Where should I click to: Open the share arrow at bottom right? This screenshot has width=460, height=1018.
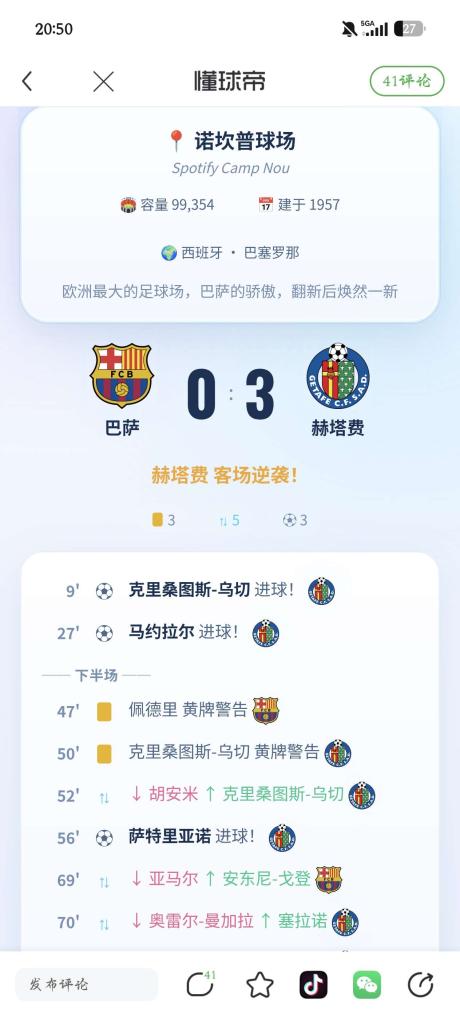coord(420,985)
